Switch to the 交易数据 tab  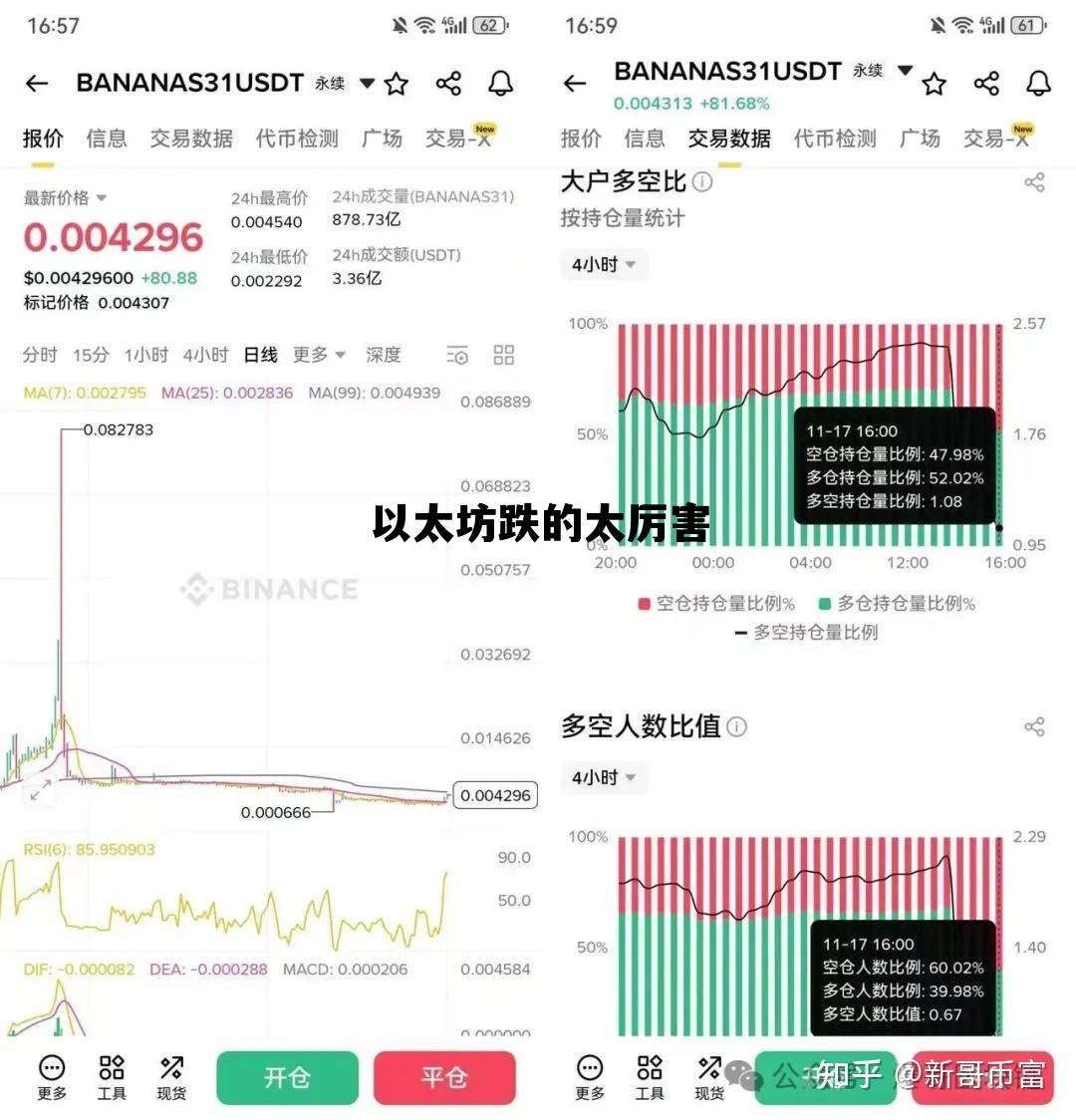pos(189,139)
